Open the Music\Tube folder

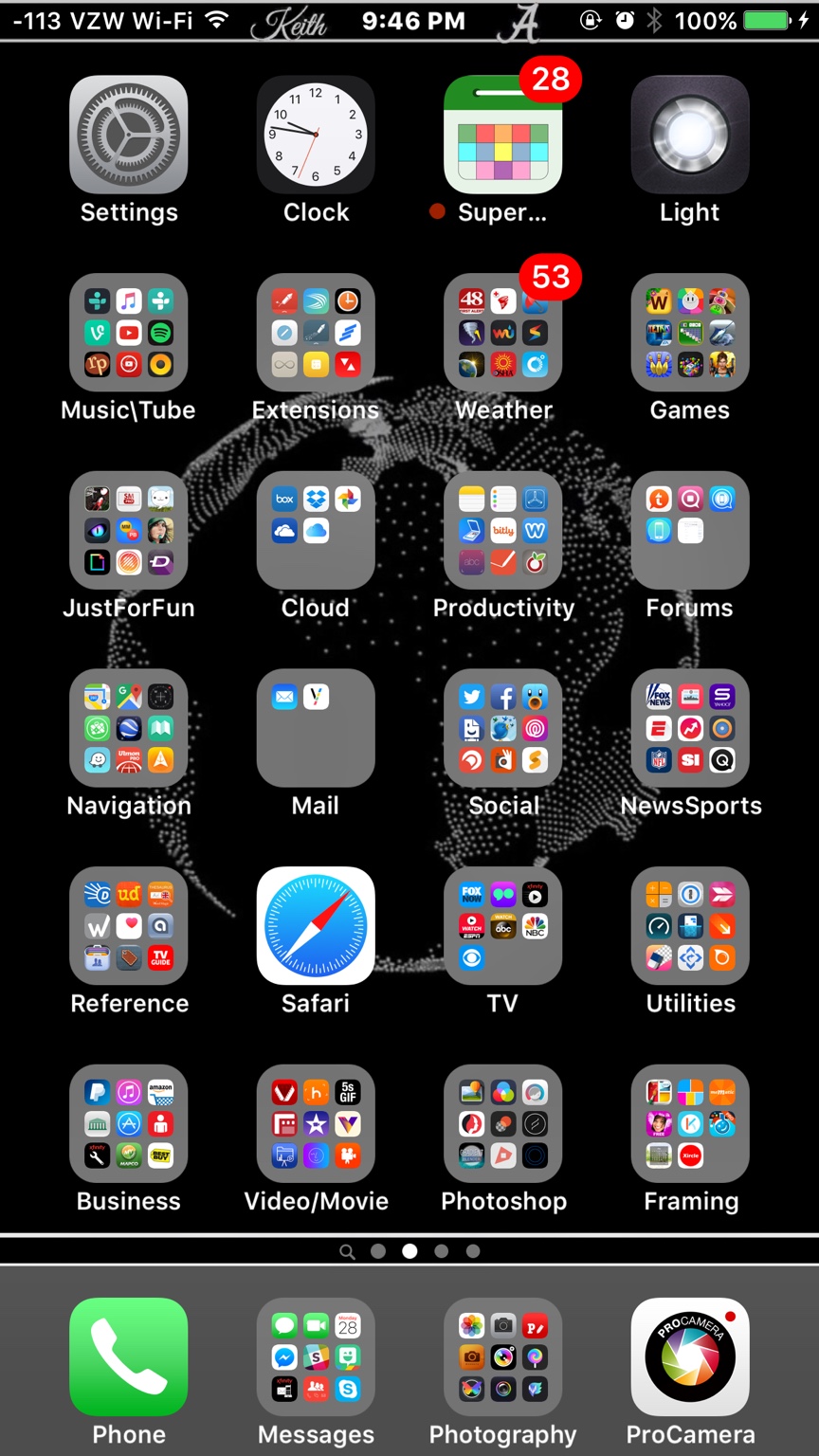coord(128,333)
